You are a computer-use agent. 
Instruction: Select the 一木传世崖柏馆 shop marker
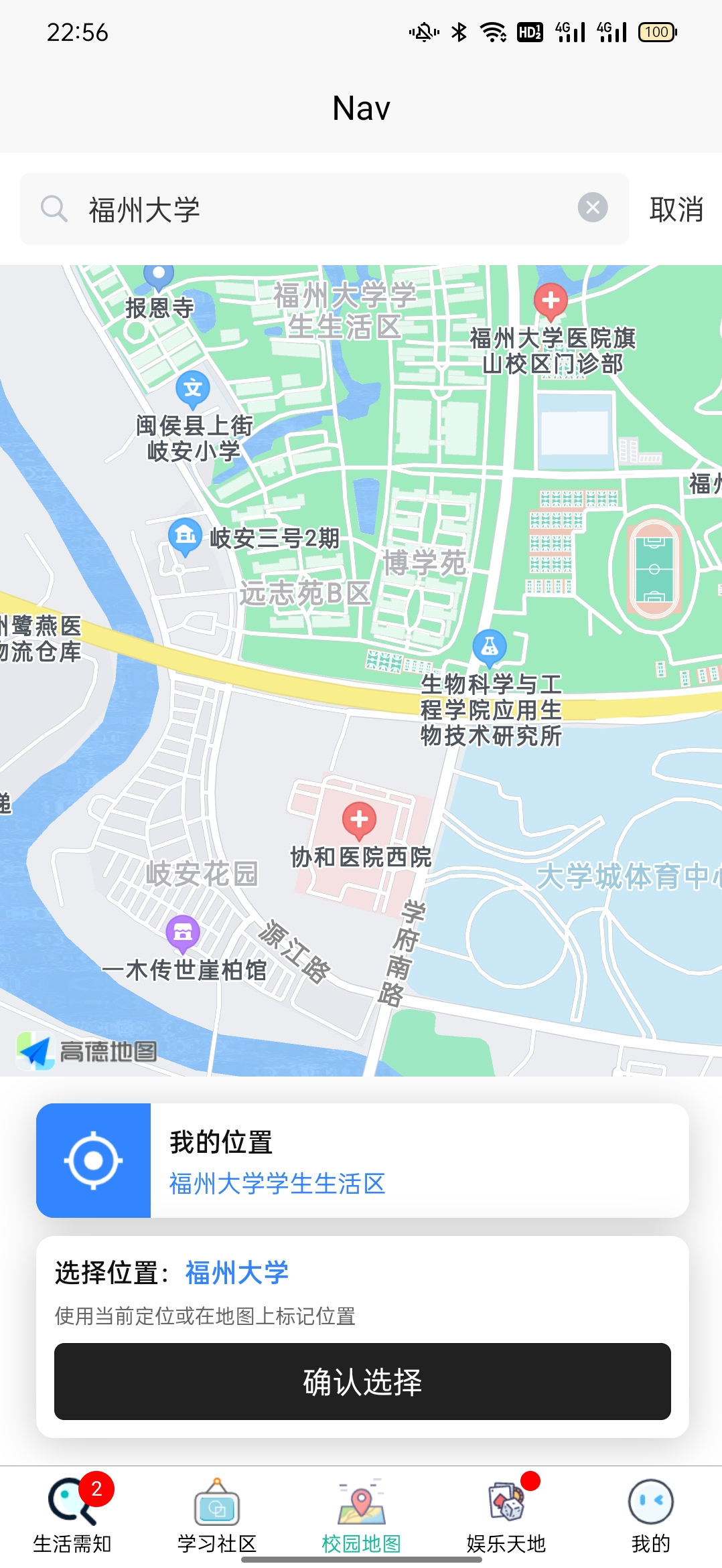point(183,932)
